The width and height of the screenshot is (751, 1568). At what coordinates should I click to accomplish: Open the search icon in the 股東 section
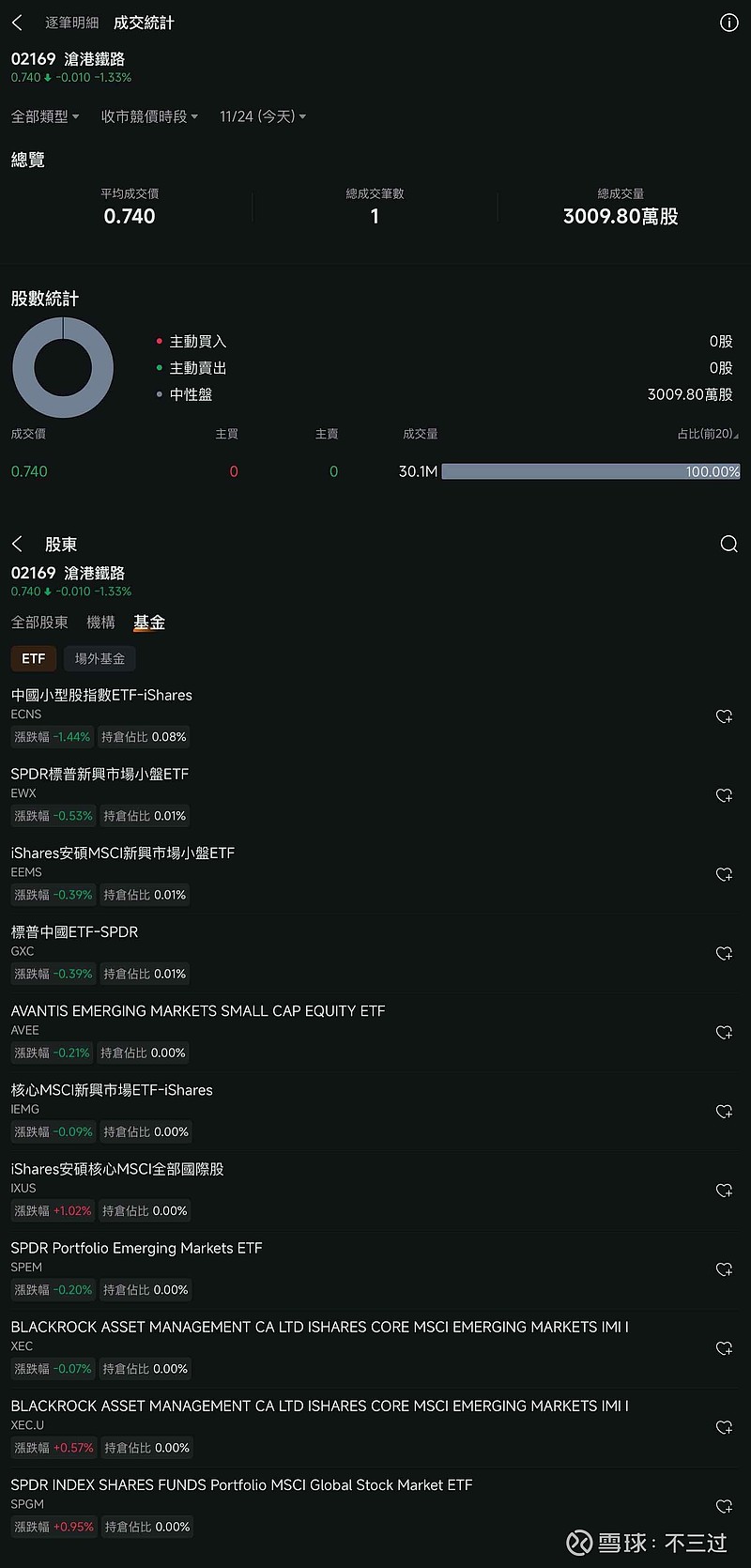tap(728, 544)
